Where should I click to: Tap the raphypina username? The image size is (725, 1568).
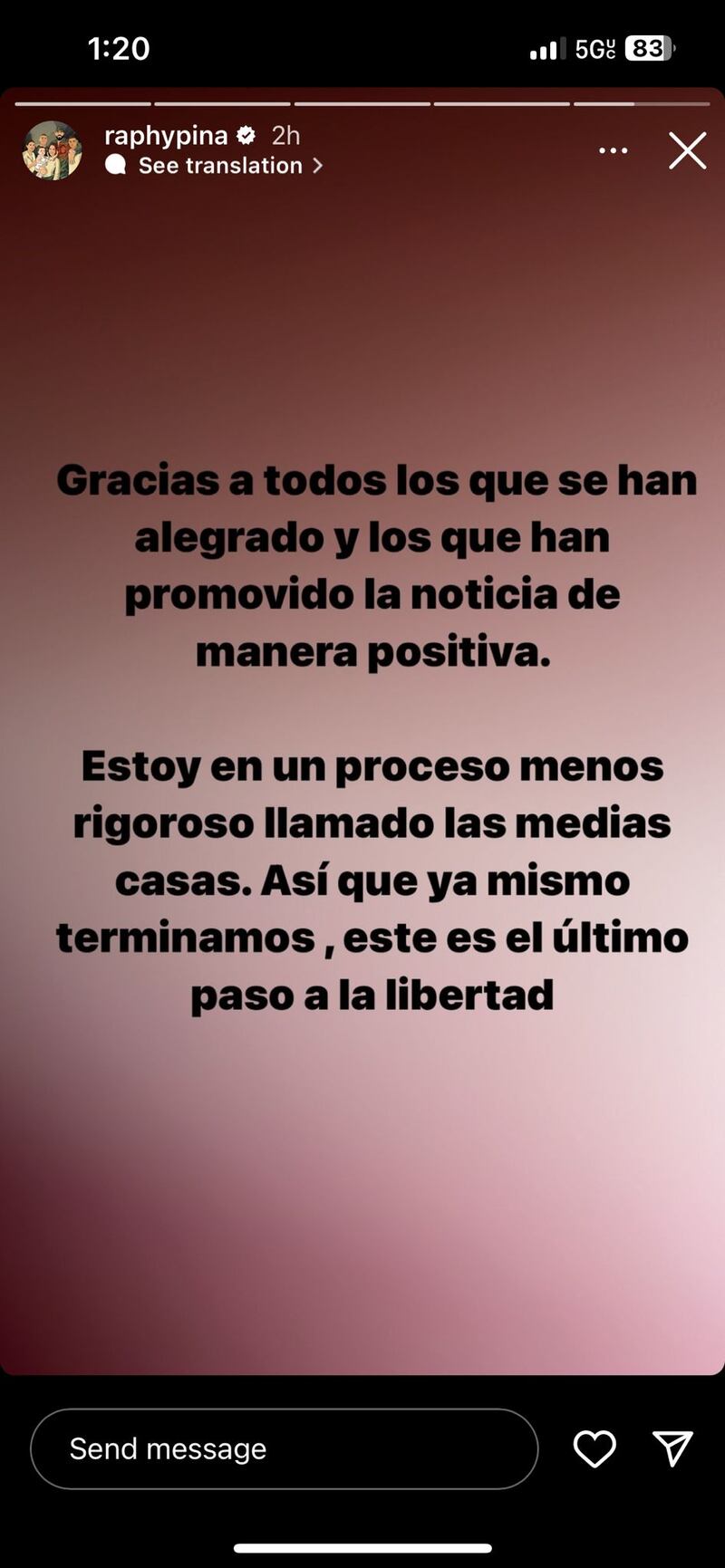pyautogui.click(x=166, y=136)
